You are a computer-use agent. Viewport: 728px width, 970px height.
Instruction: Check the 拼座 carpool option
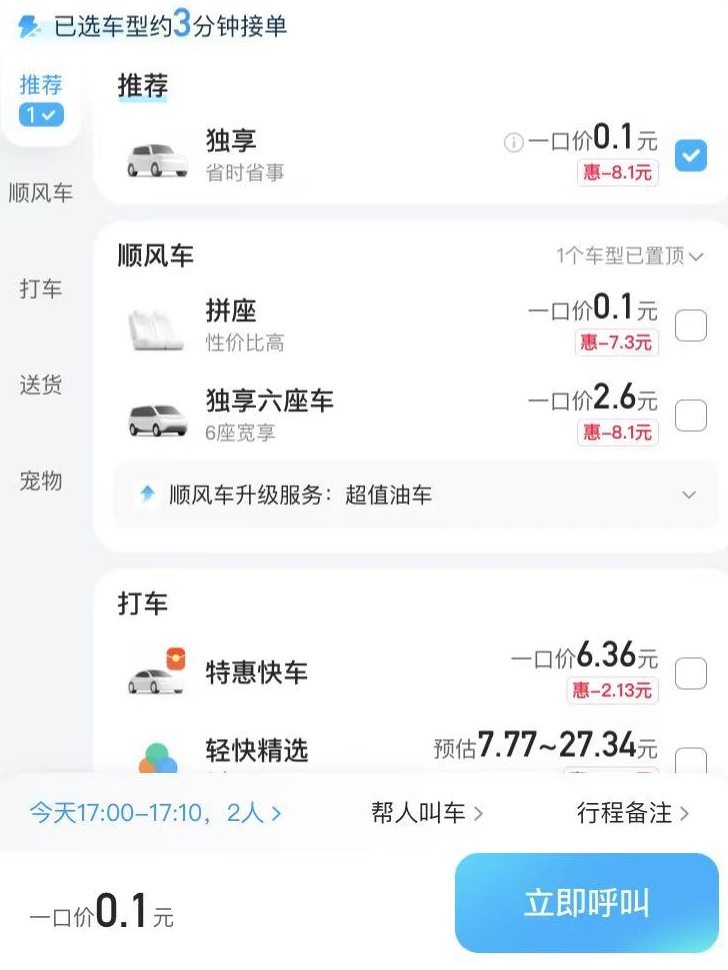(691, 326)
